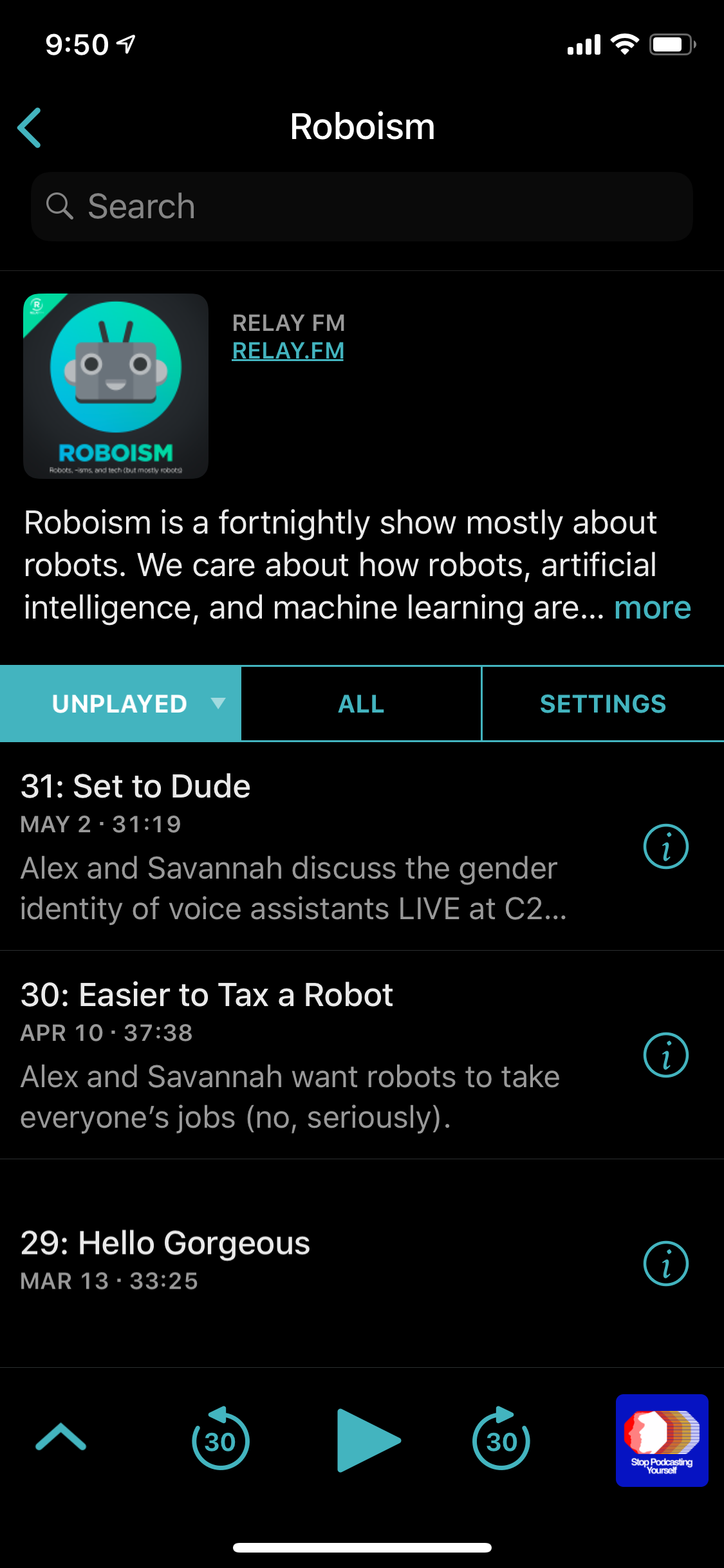Open the RELAY.FM link
The height and width of the screenshot is (1568, 724).
(x=288, y=351)
